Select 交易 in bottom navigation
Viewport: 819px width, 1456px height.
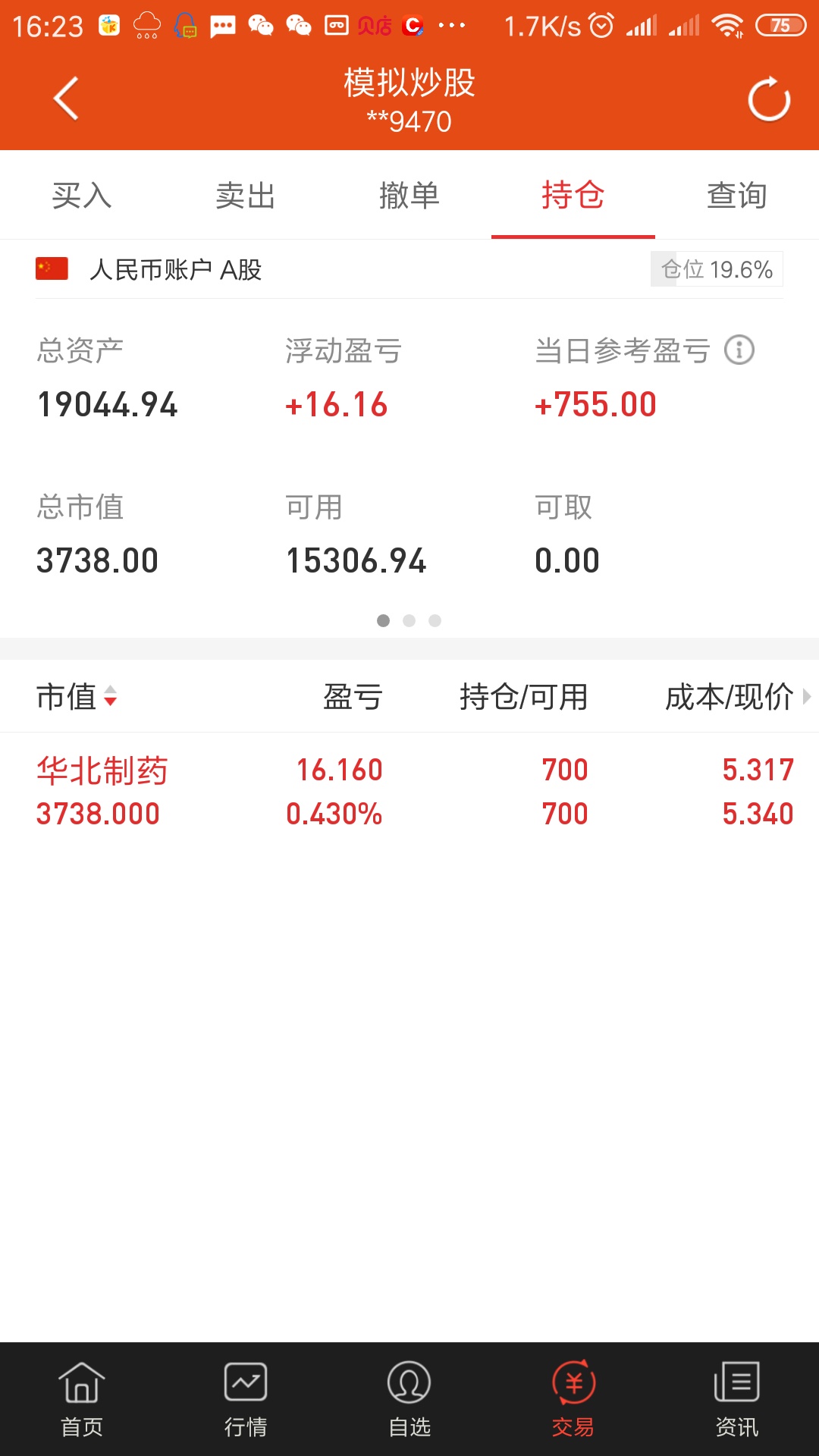pyautogui.click(x=573, y=1400)
